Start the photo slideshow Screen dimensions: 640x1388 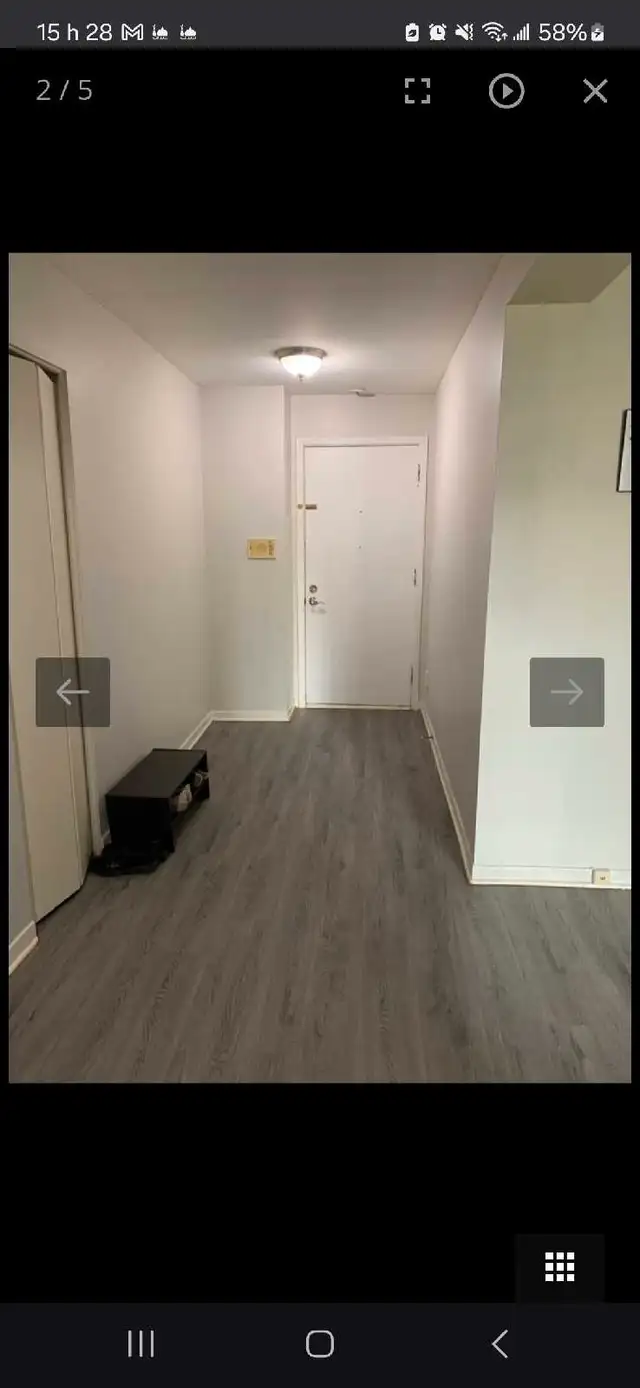(506, 91)
